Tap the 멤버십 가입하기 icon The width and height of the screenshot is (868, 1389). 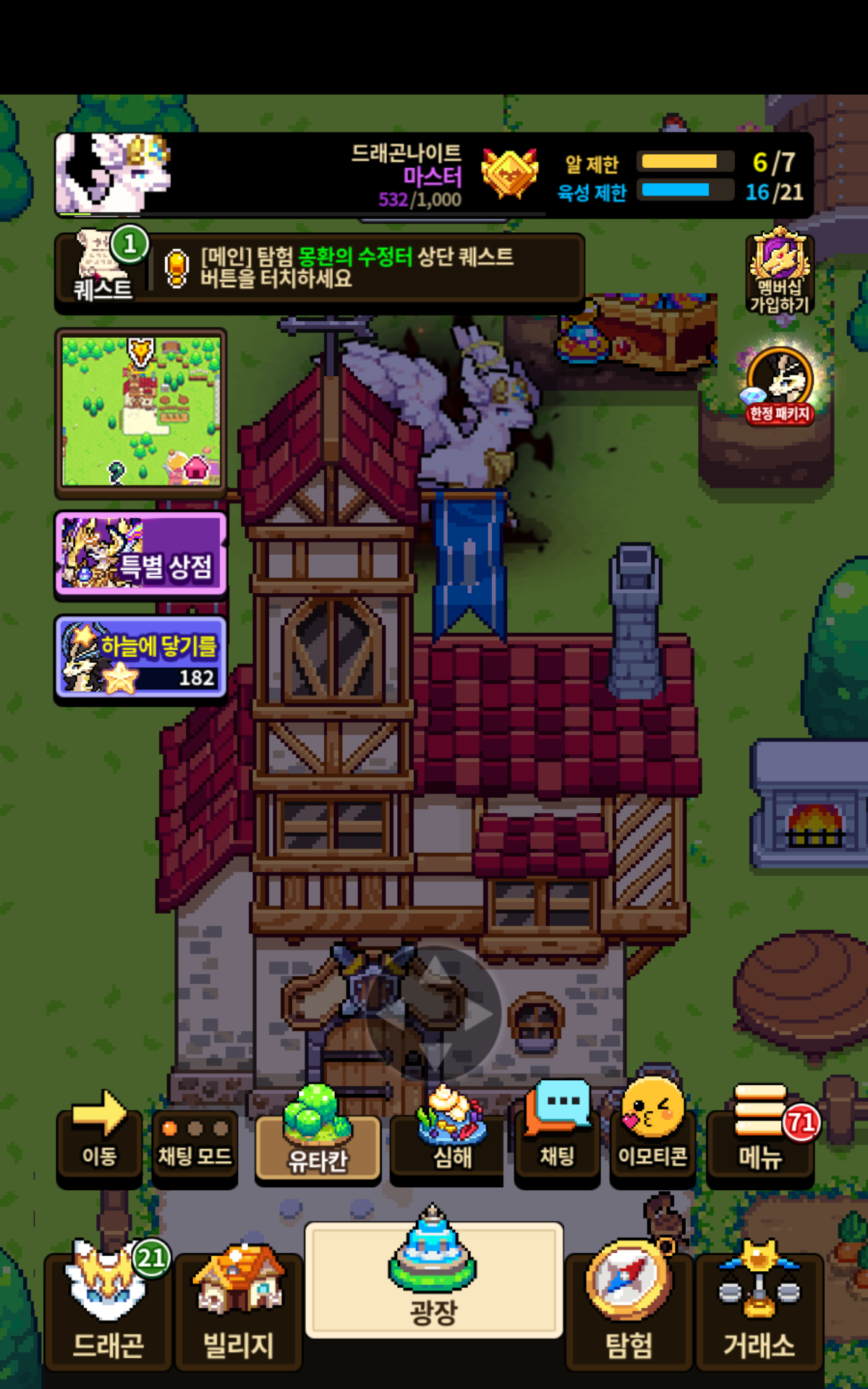pos(779,274)
